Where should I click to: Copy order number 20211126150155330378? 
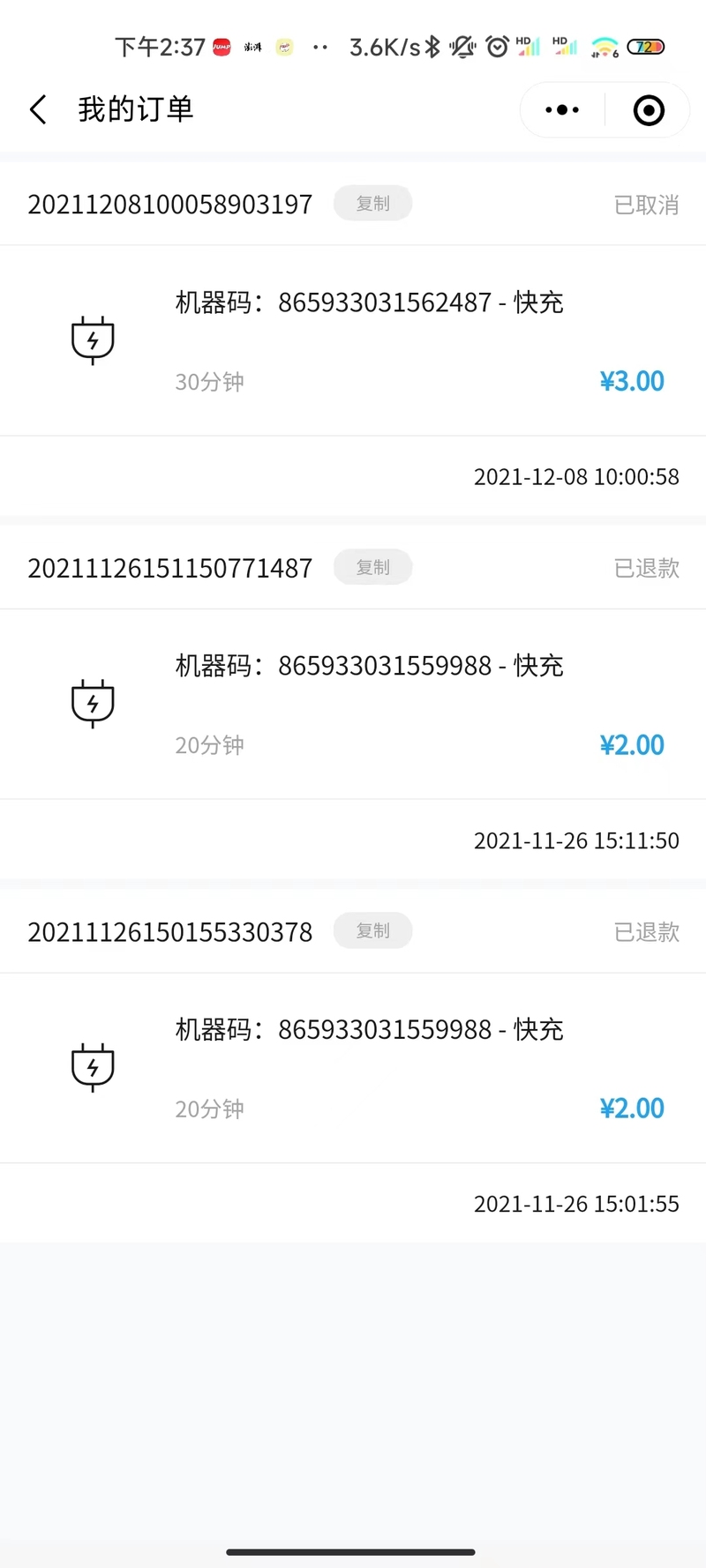click(372, 930)
